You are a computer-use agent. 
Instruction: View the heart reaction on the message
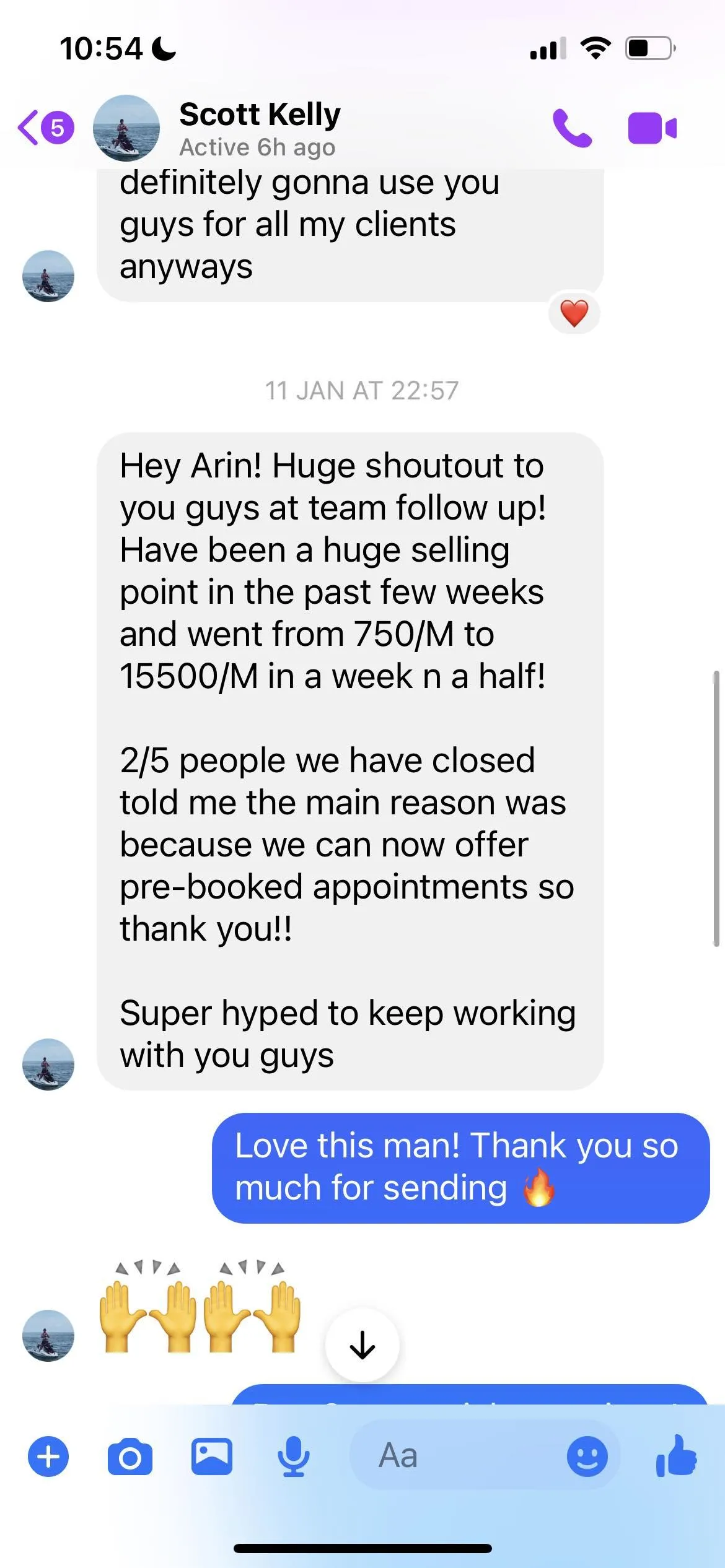pos(574,313)
